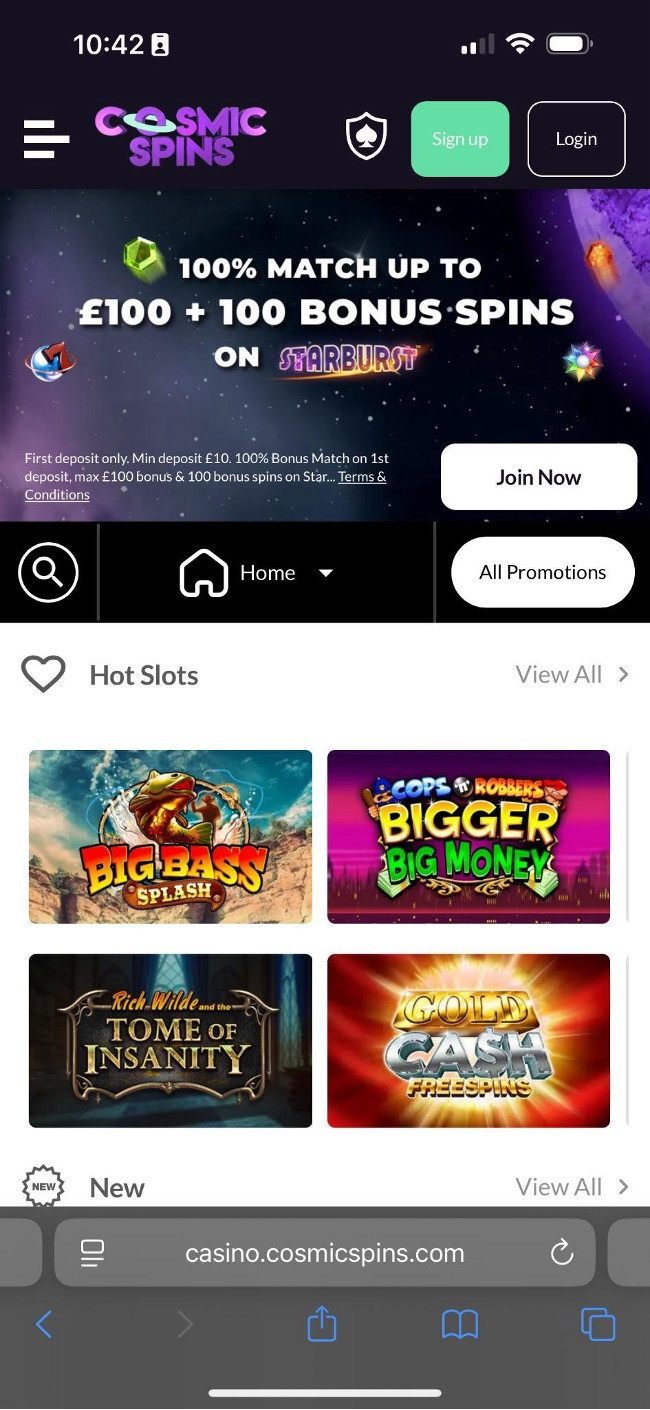Reload the page
Viewport: 650px width, 1410px height.
click(562, 1252)
